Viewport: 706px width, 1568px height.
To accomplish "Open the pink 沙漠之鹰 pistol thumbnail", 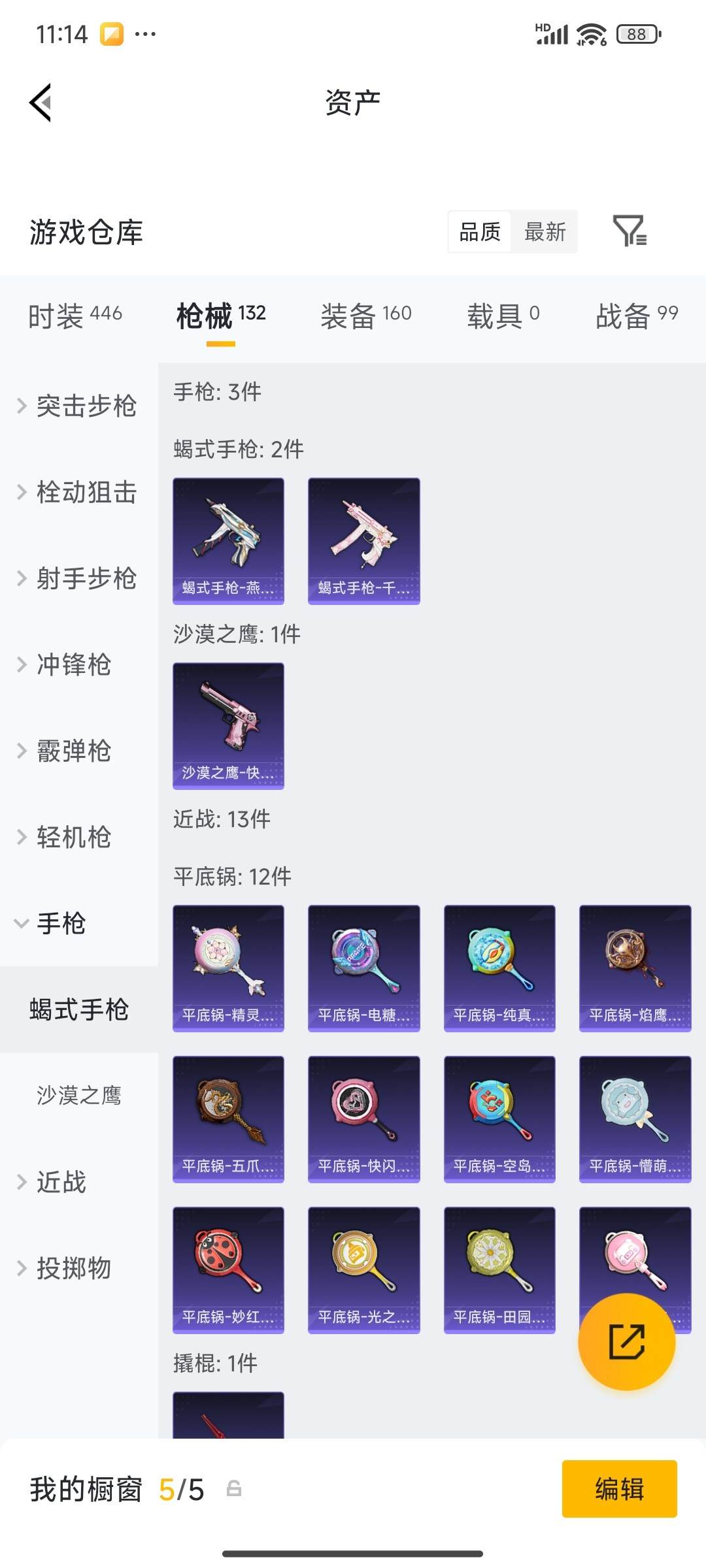I will [x=227, y=725].
